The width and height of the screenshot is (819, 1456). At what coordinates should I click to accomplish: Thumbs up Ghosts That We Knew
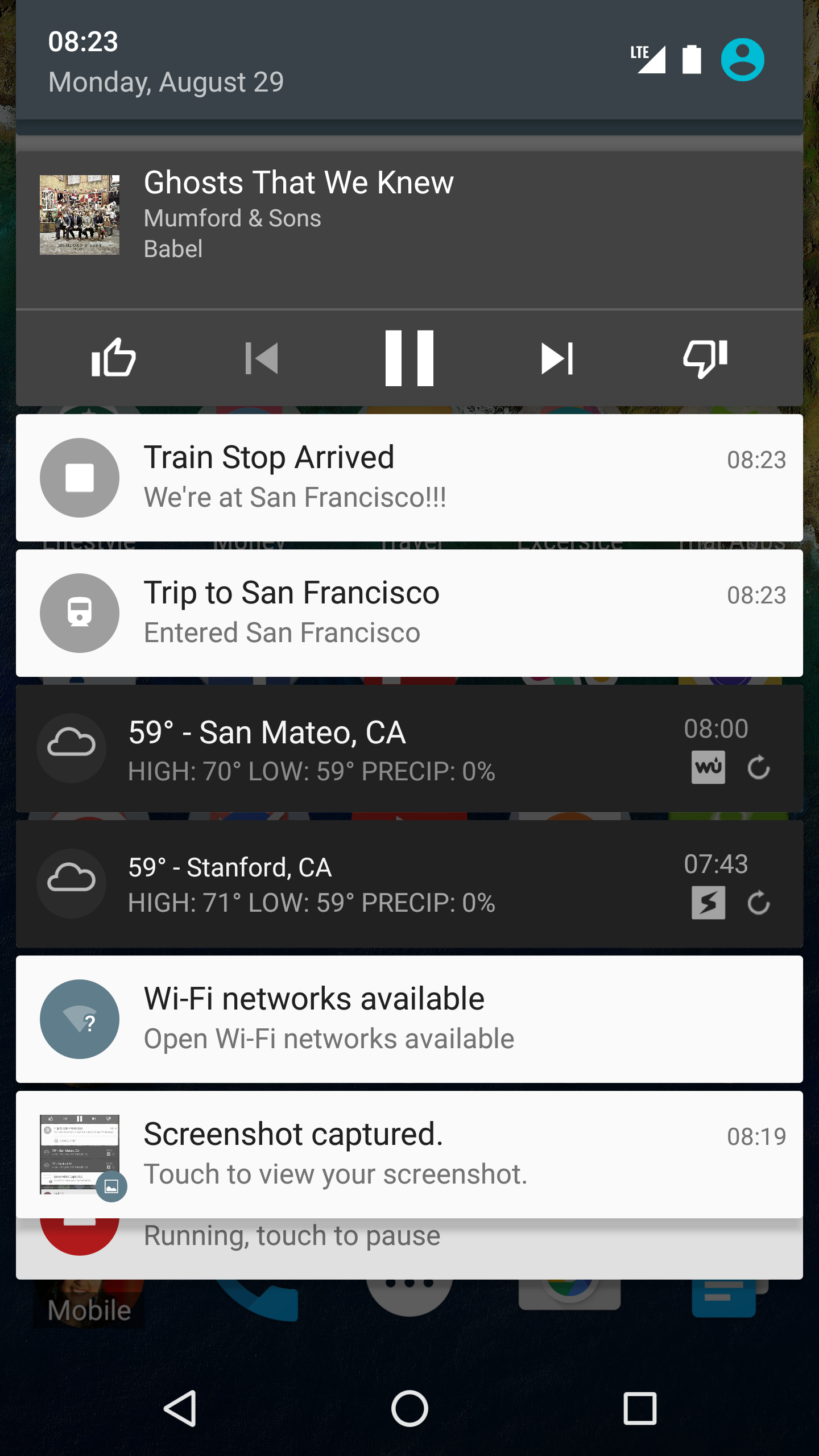coord(114,358)
